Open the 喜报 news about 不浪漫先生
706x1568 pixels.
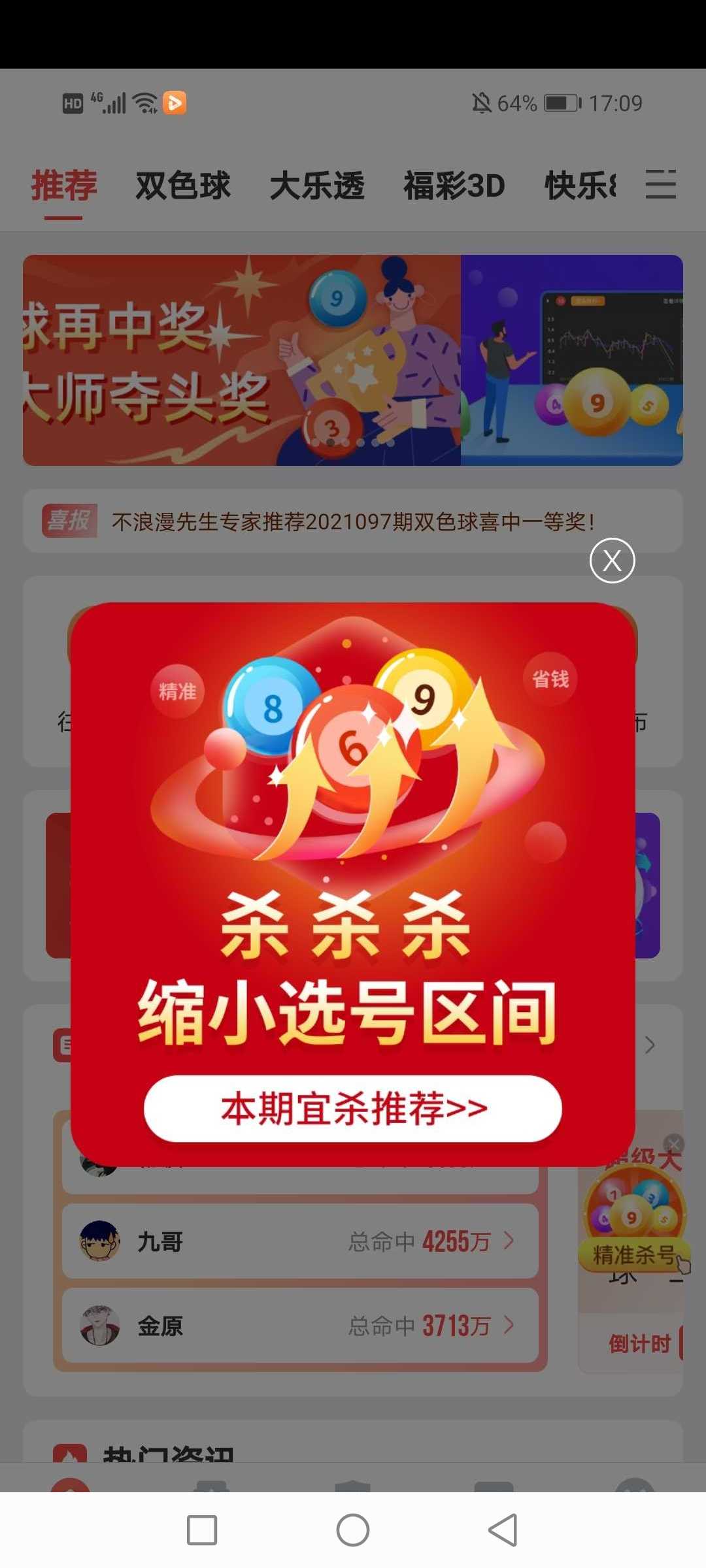pos(353,521)
